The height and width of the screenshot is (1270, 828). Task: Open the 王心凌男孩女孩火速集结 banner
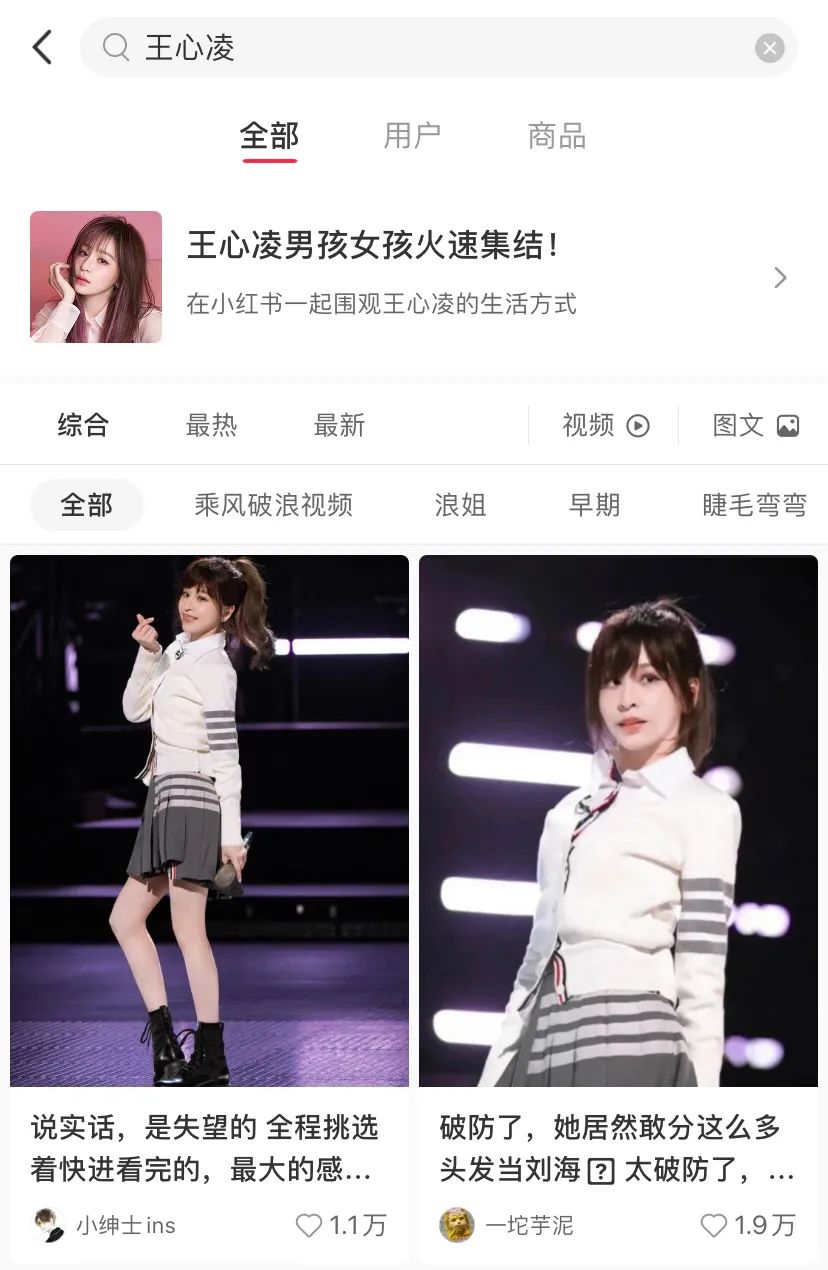[x=414, y=277]
